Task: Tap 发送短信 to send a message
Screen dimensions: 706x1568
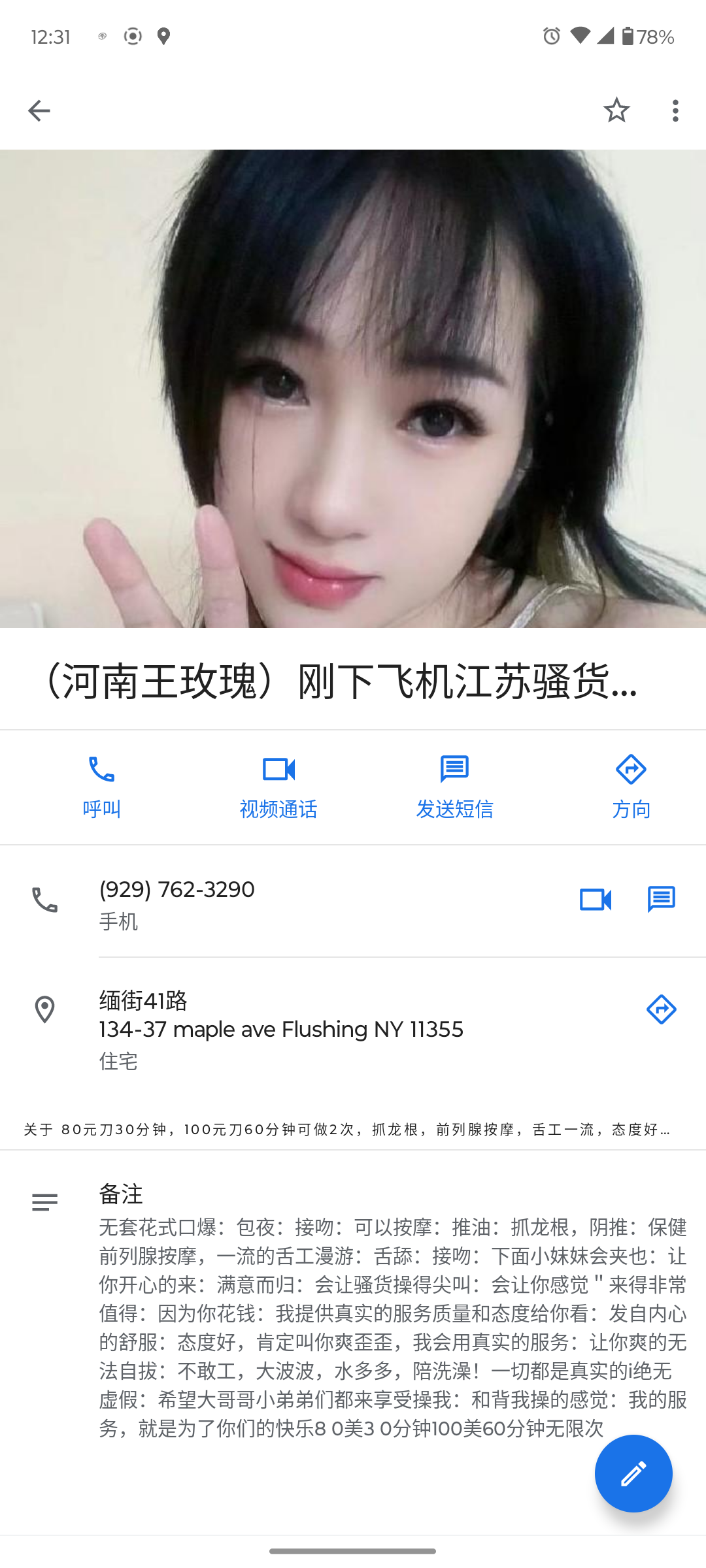Action: (x=454, y=787)
